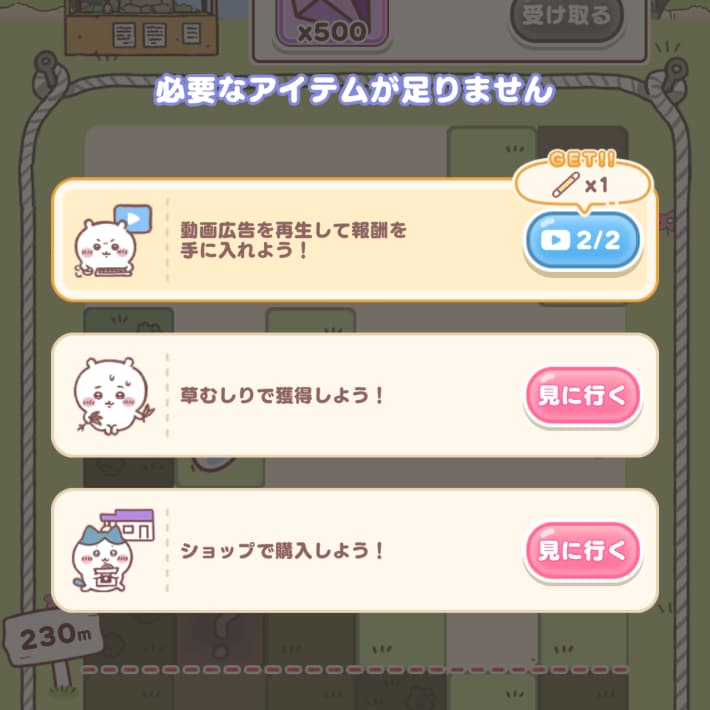Tap 見に行く for the 草むしり option
The width and height of the screenshot is (710, 710).
click(582, 395)
